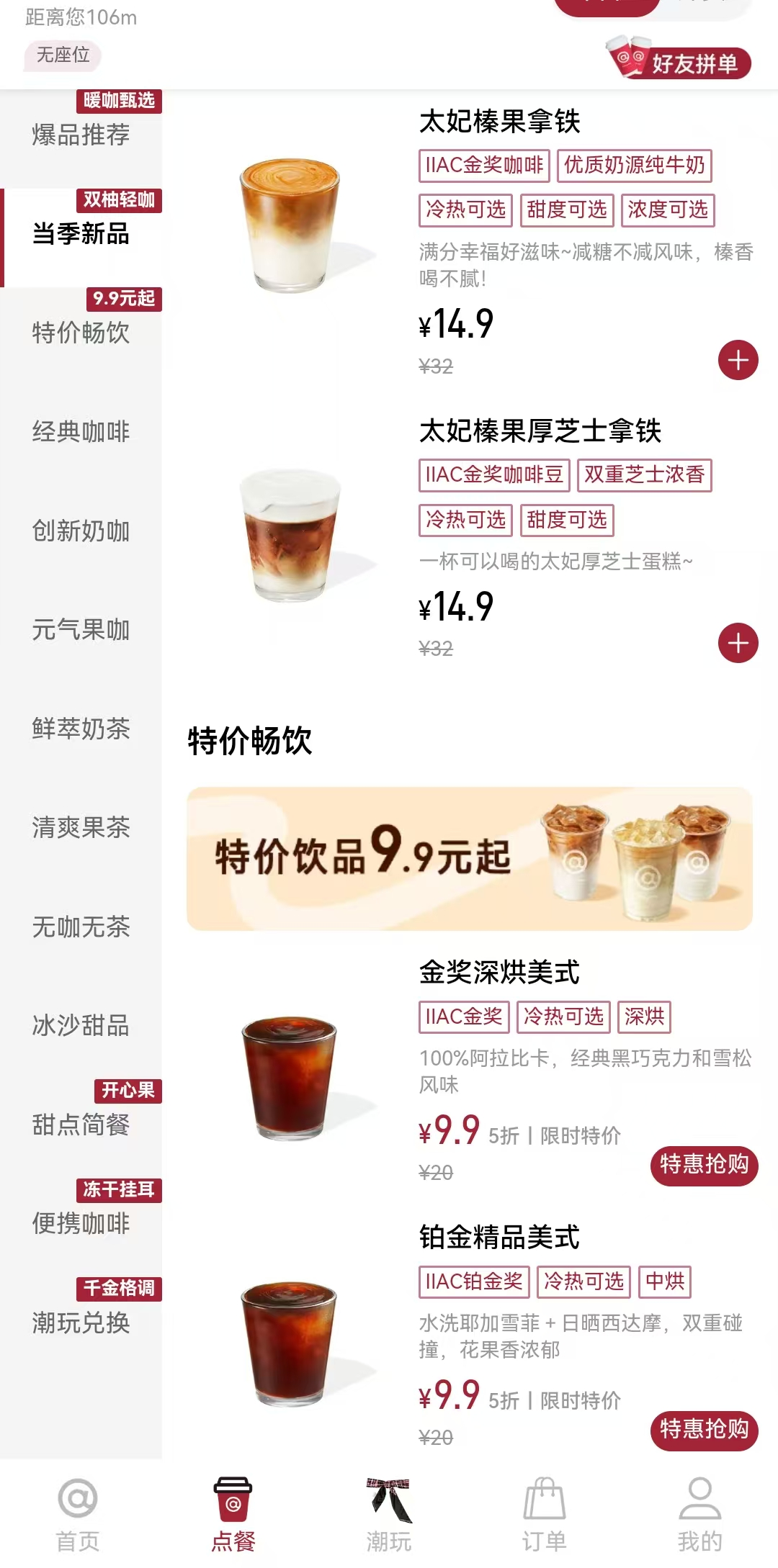
Task: Open the 我的 profile tab
Action: click(x=699, y=1513)
